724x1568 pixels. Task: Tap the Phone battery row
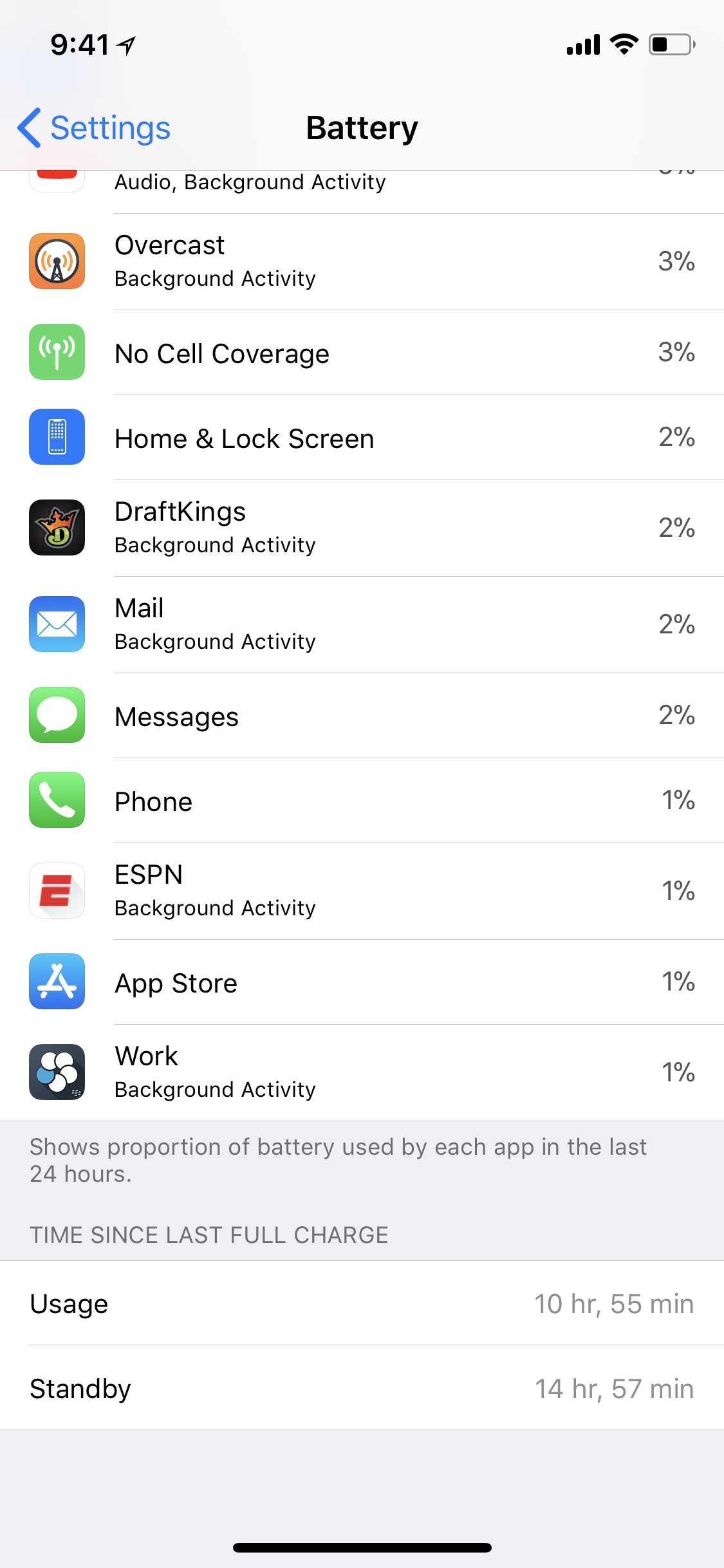click(x=362, y=801)
